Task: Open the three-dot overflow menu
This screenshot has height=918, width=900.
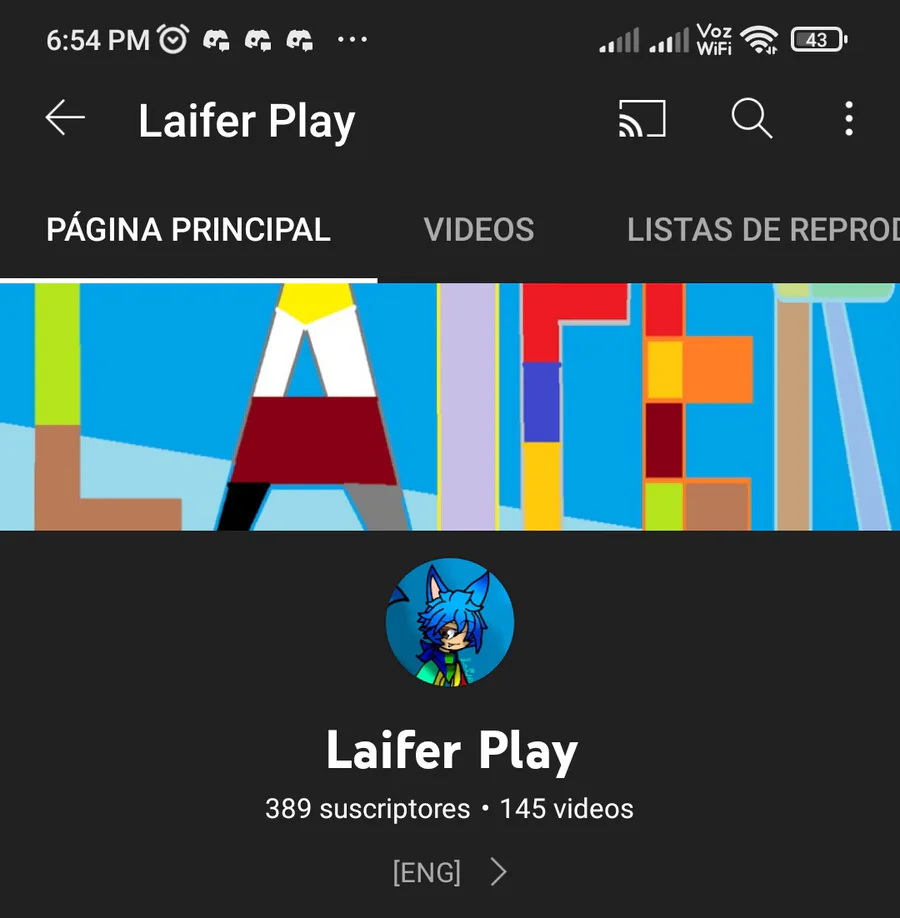Action: (848, 119)
